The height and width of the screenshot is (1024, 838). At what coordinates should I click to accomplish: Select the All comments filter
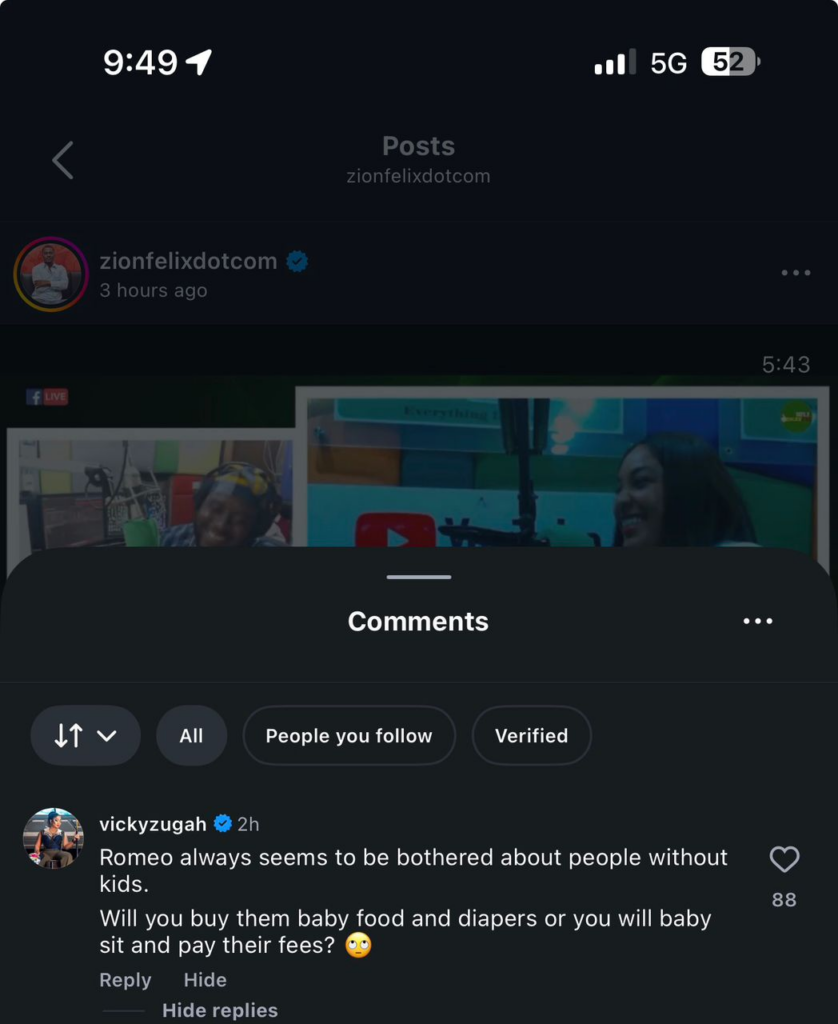191,736
